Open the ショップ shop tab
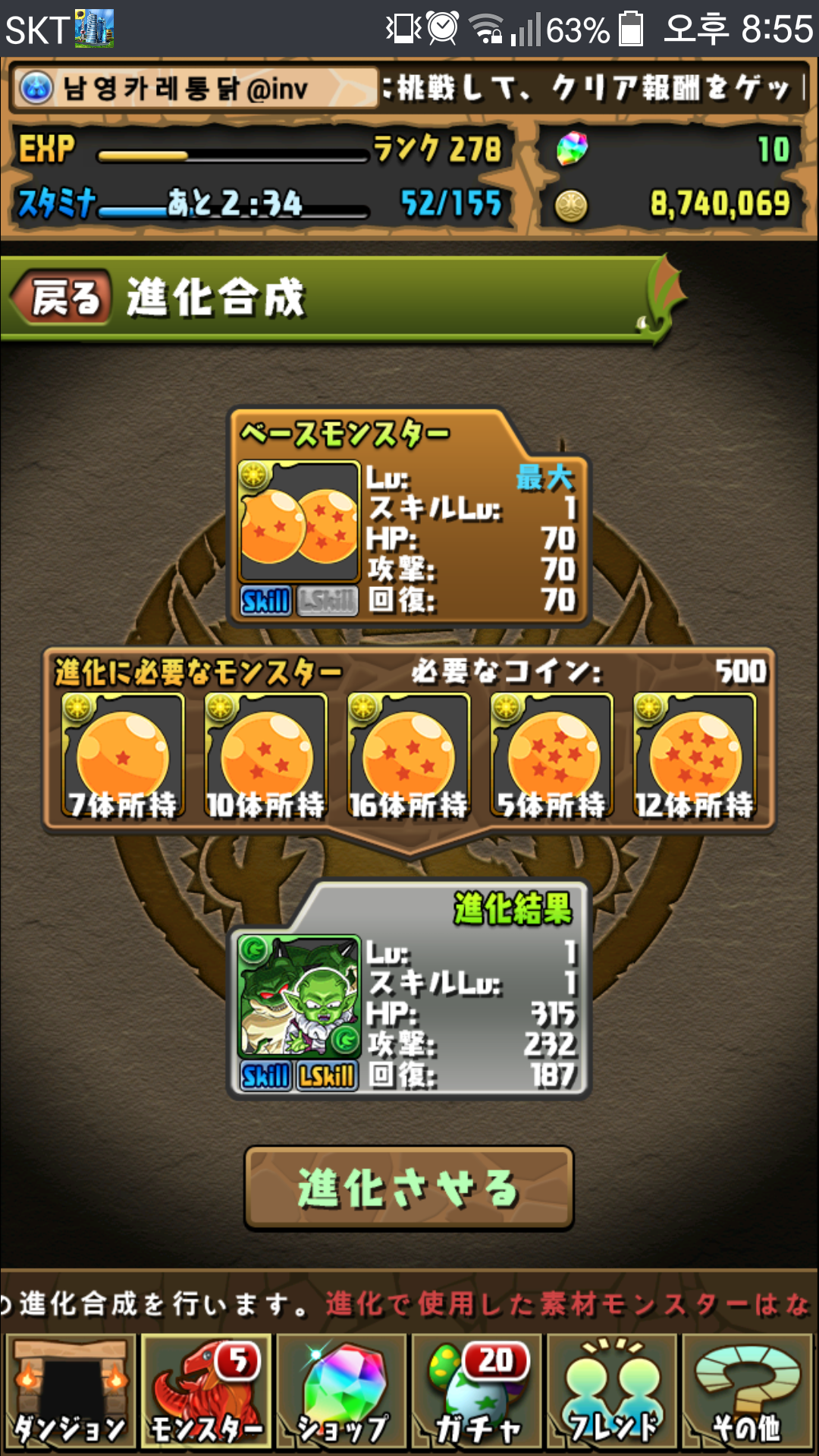The height and width of the screenshot is (1456, 819). coord(342,1392)
